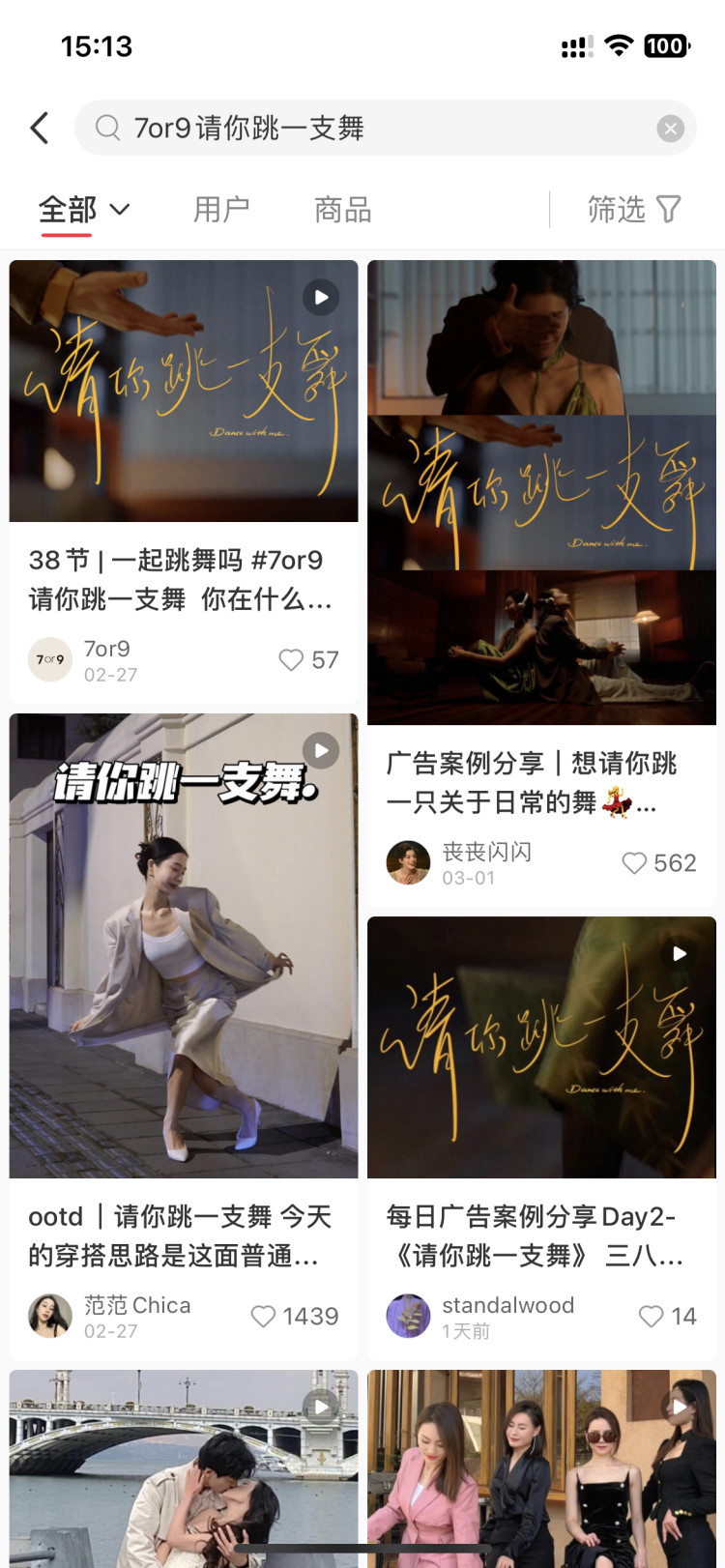View 丧丧闪闪's profile avatar
The width and height of the screenshot is (725, 1568).
point(408,862)
